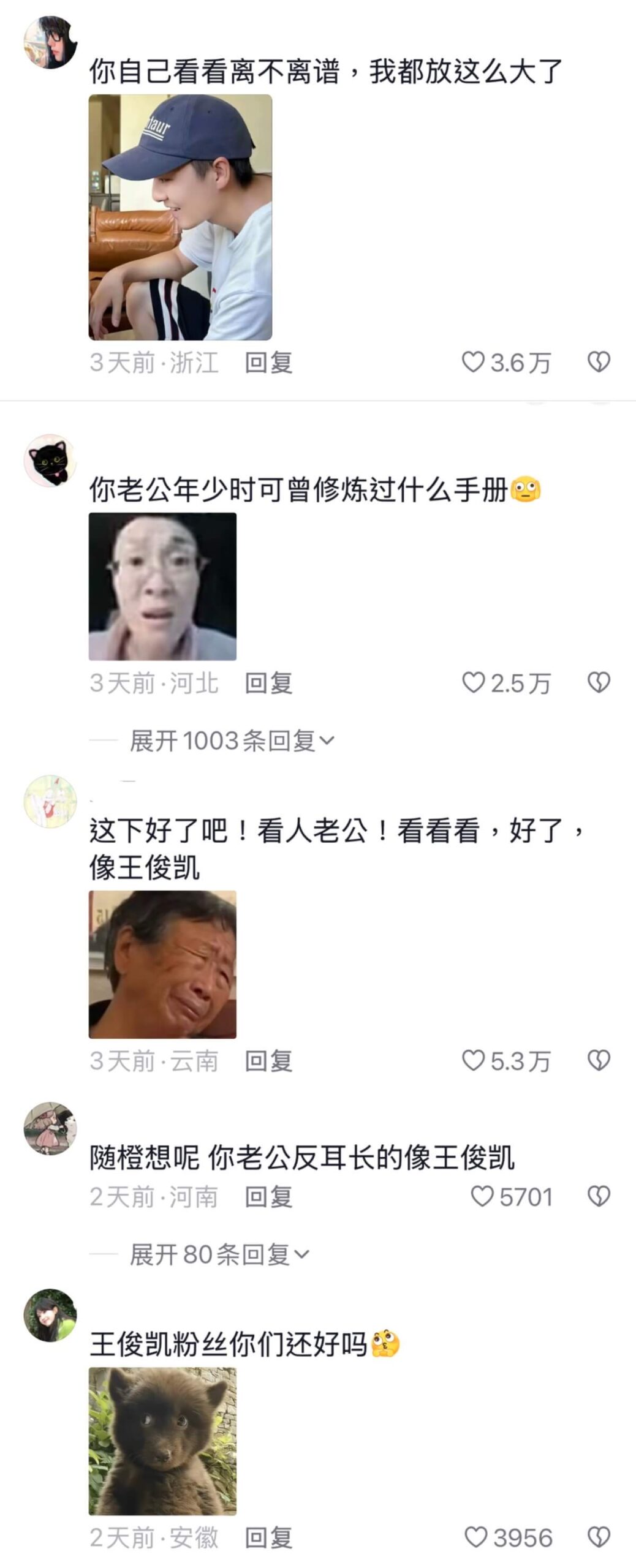636x1568 pixels.
Task: Expand 展开1003条回复
Action: coord(232,741)
